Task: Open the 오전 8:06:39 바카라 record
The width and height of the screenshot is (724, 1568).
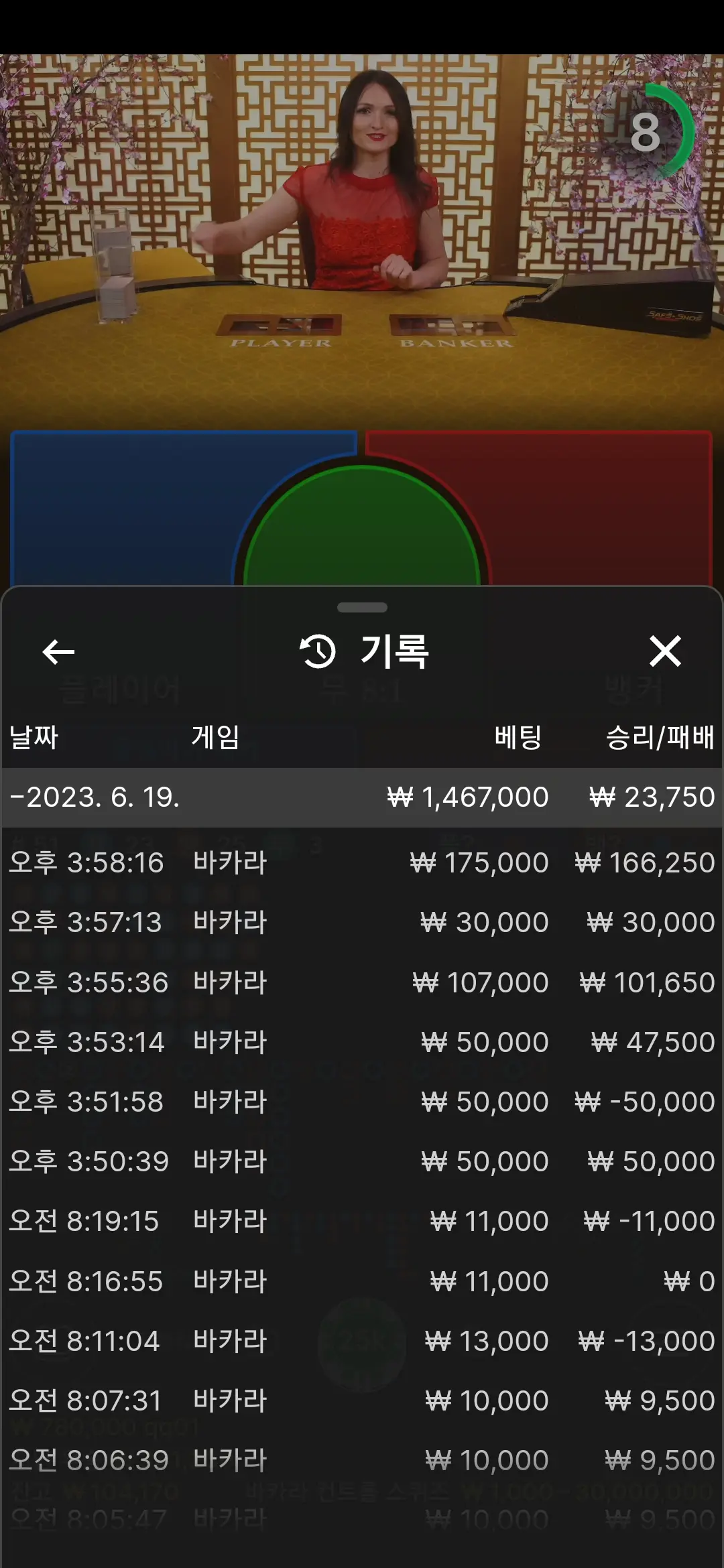Action: 362,1460
